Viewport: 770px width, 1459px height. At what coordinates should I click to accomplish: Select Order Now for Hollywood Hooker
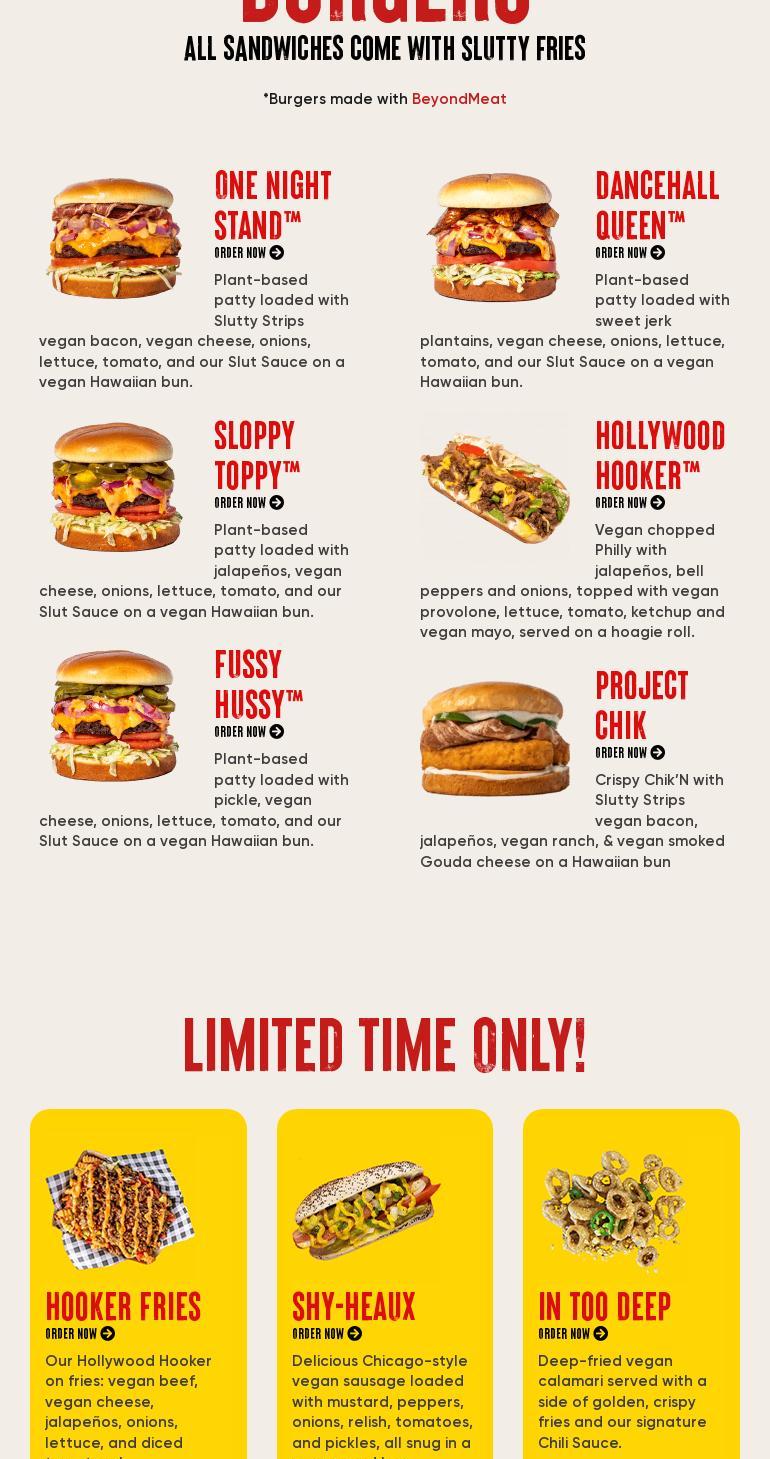click(630, 503)
